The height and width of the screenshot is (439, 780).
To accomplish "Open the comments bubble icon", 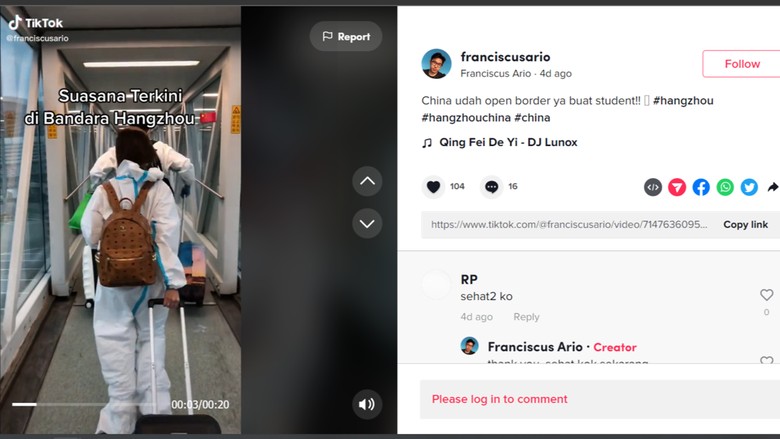I will tap(491, 187).
